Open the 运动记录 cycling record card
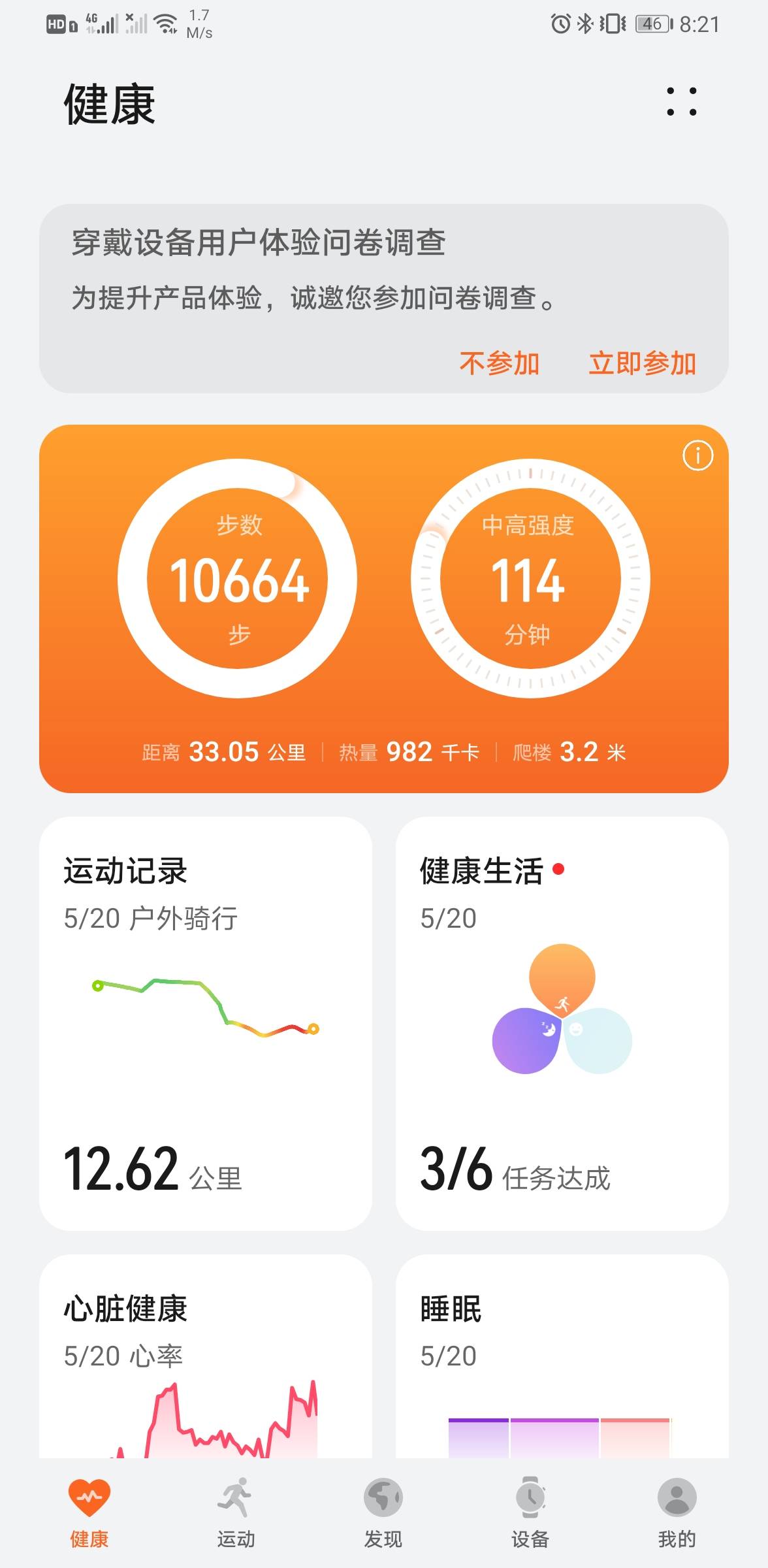 (x=206, y=1023)
